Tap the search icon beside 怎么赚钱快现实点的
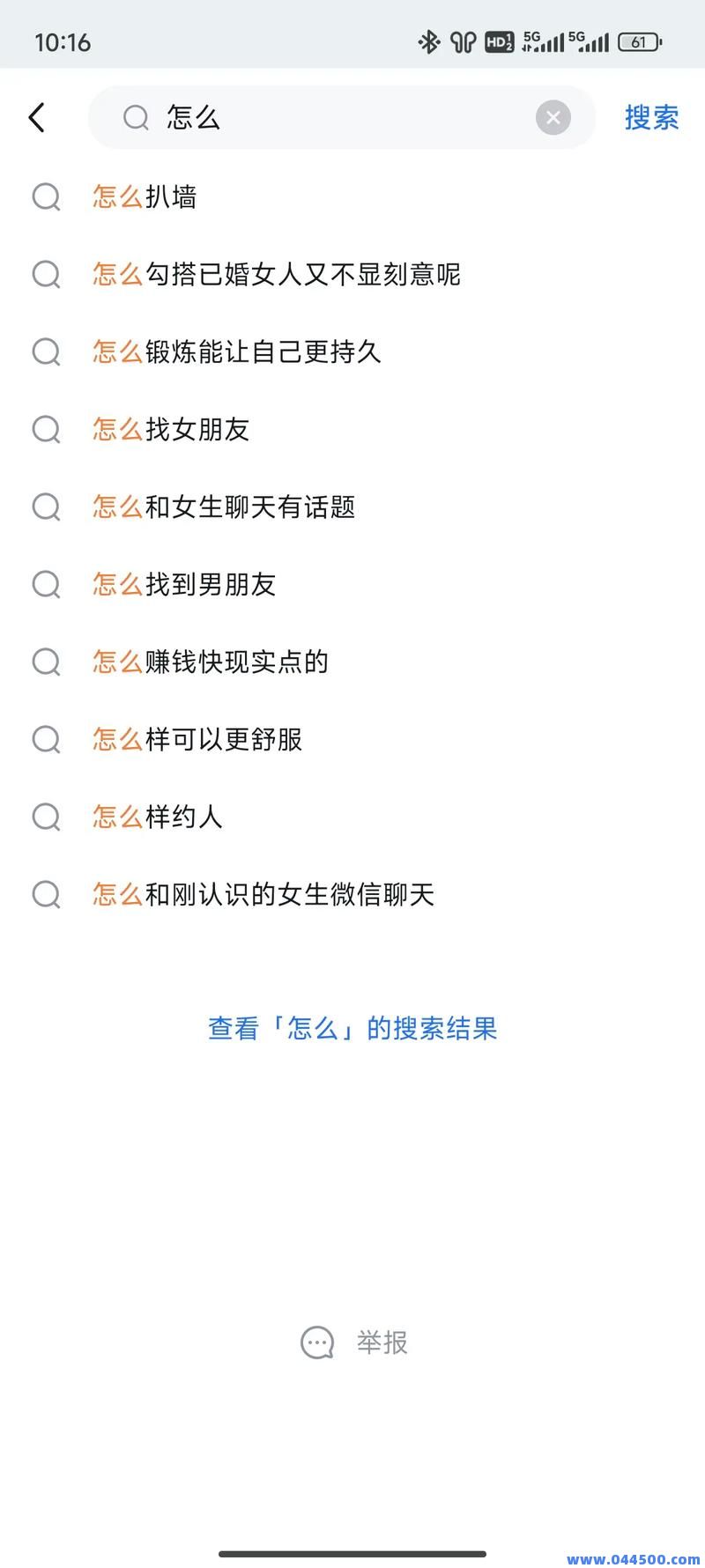 pos(46,662)
